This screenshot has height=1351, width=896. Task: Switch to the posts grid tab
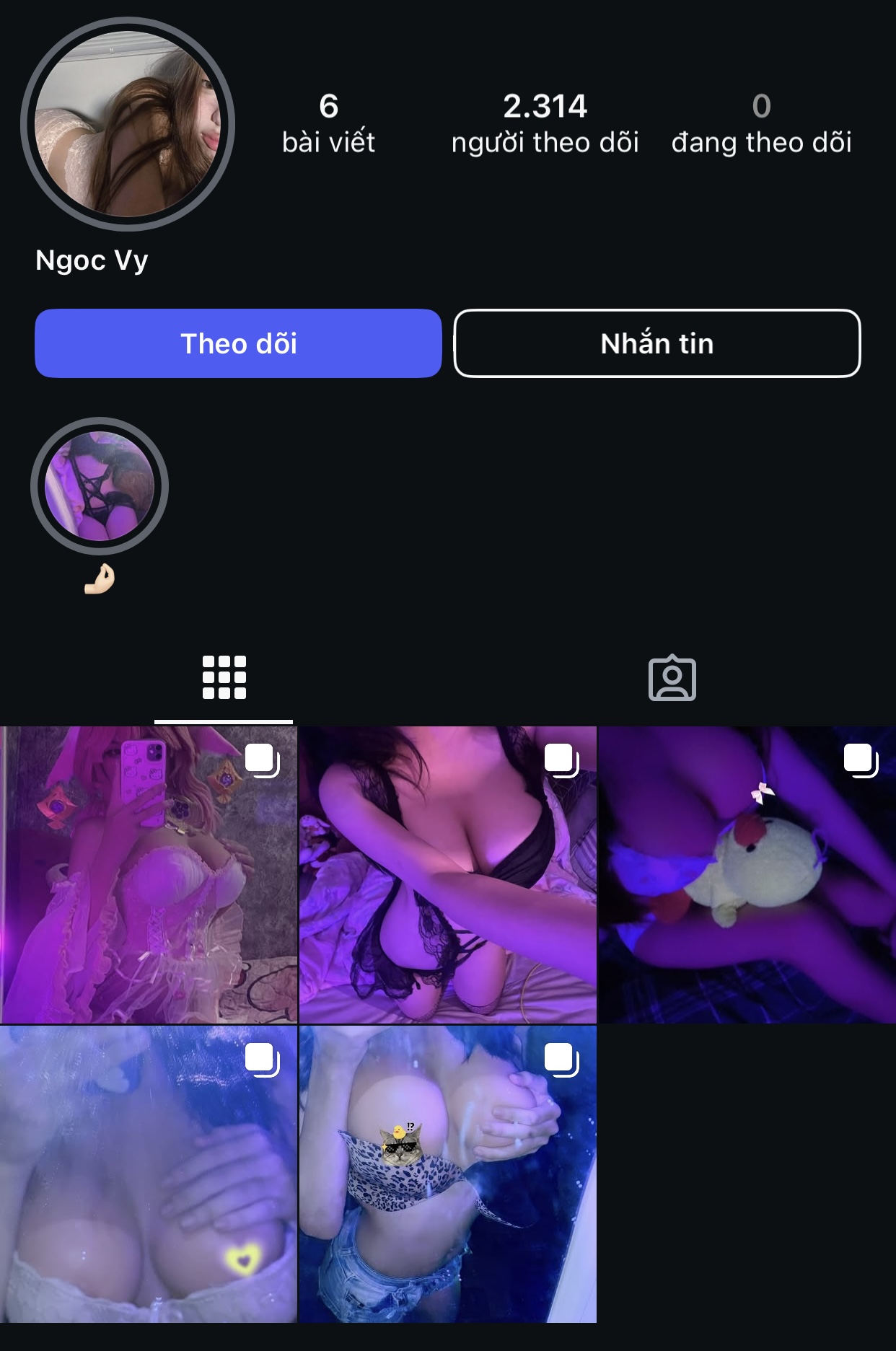click(224, 678)
